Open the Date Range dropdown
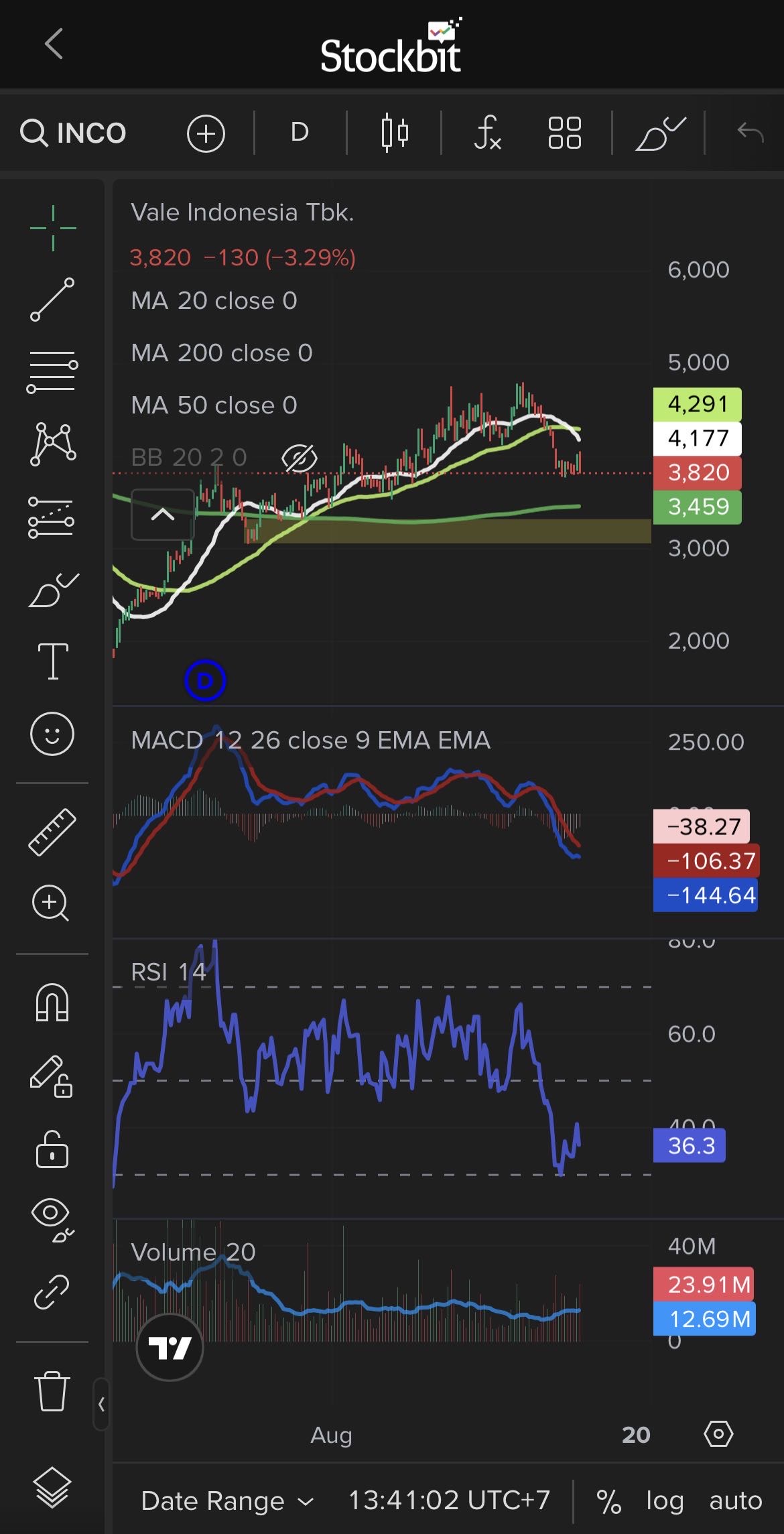 (226, 1500)
